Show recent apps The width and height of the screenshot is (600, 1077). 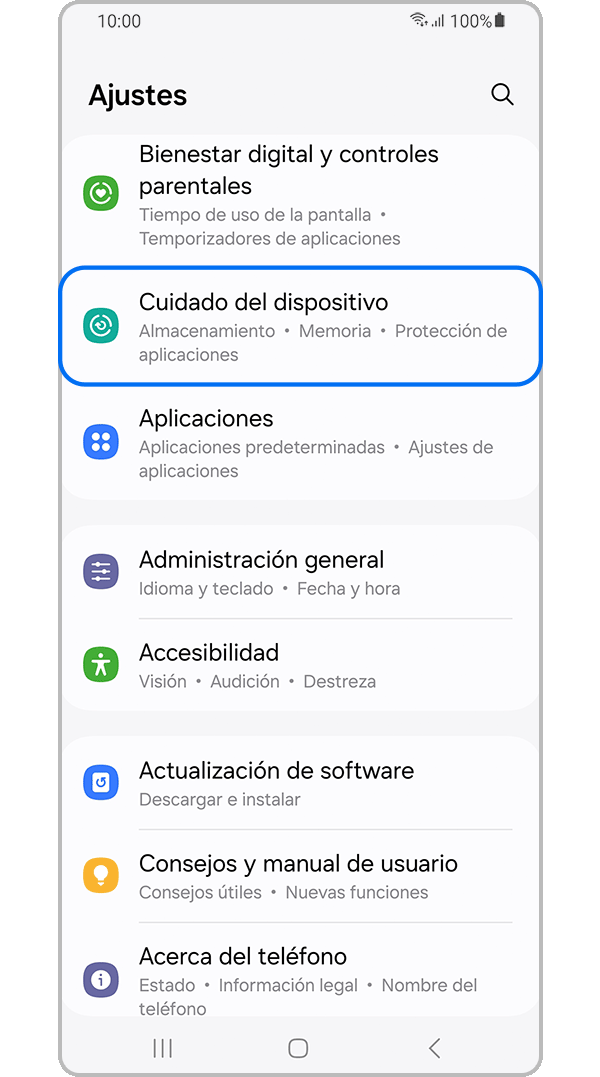[162, 1048]
